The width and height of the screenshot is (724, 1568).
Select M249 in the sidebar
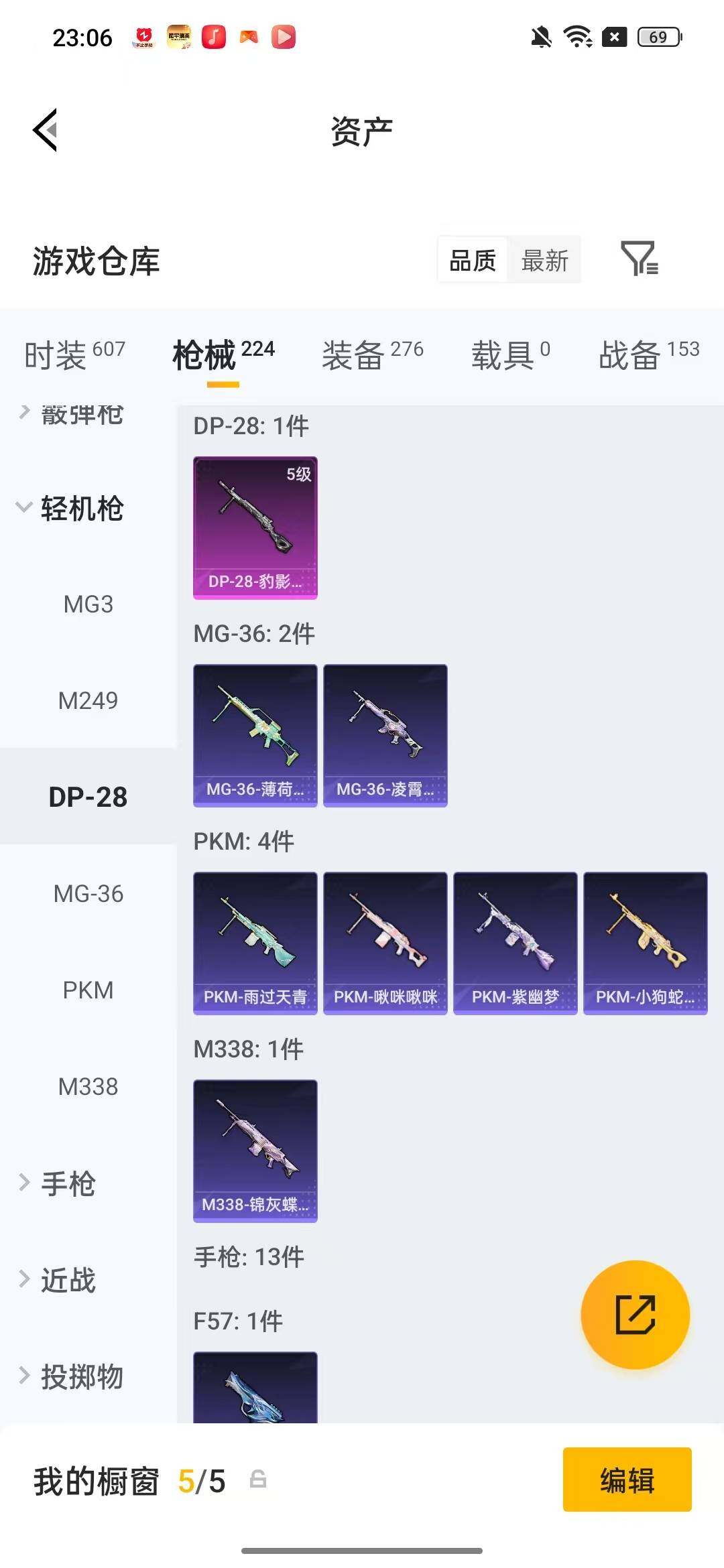88,701
